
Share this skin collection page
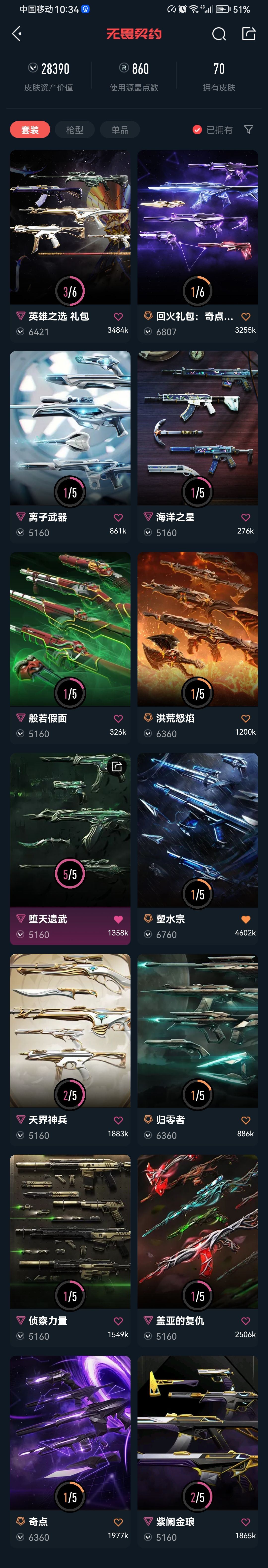[x=248, y=34]
